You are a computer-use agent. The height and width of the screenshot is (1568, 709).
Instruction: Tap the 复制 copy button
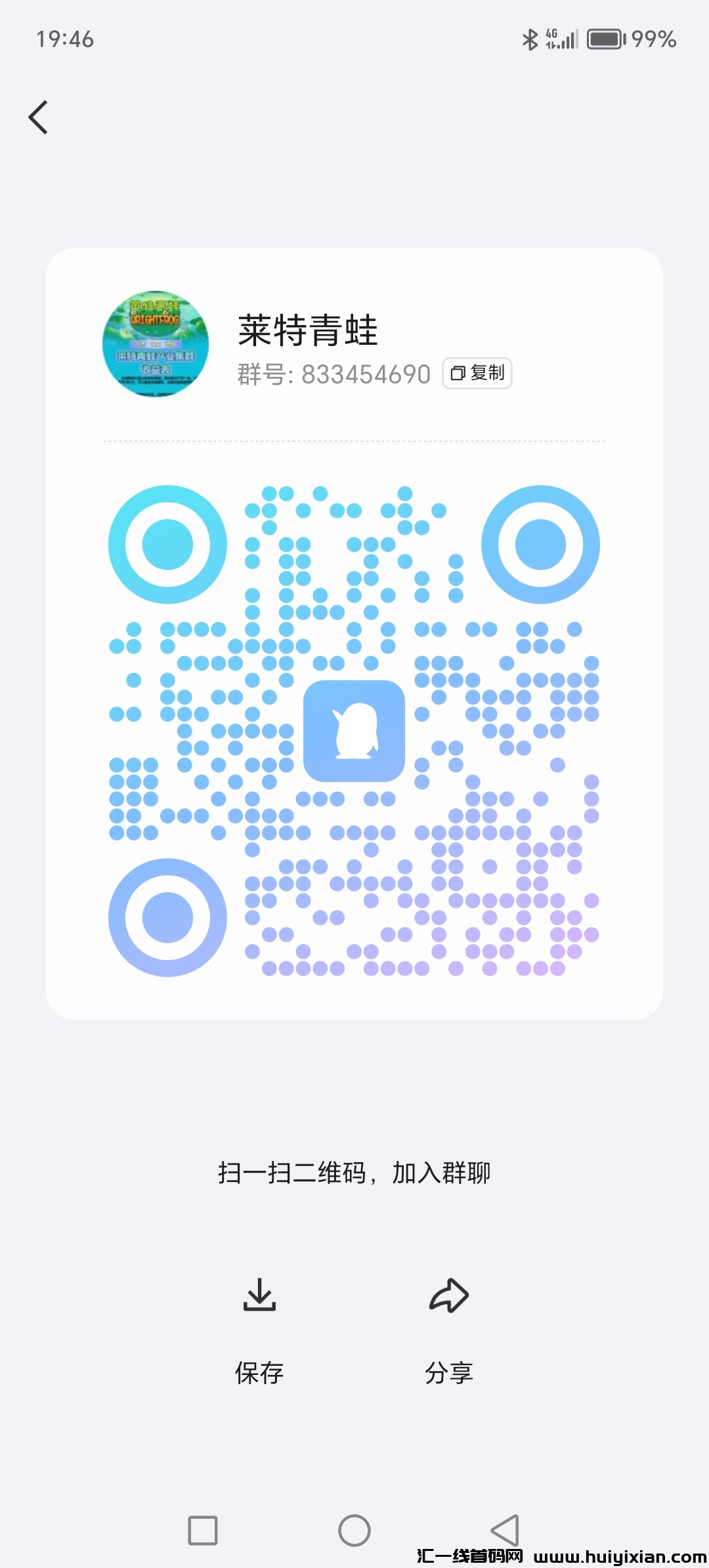476,372
